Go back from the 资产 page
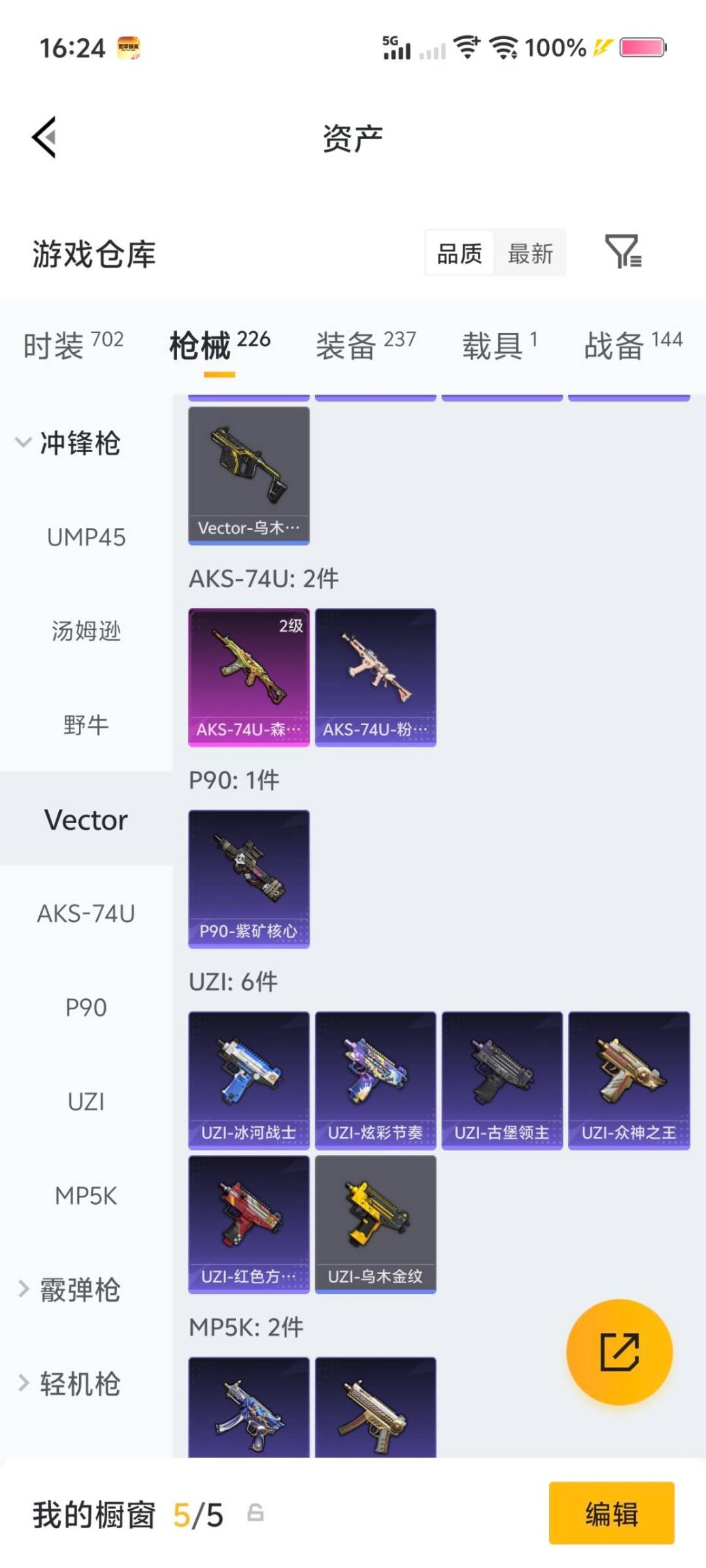This screenshot has width=706, height=1568. 44,137
